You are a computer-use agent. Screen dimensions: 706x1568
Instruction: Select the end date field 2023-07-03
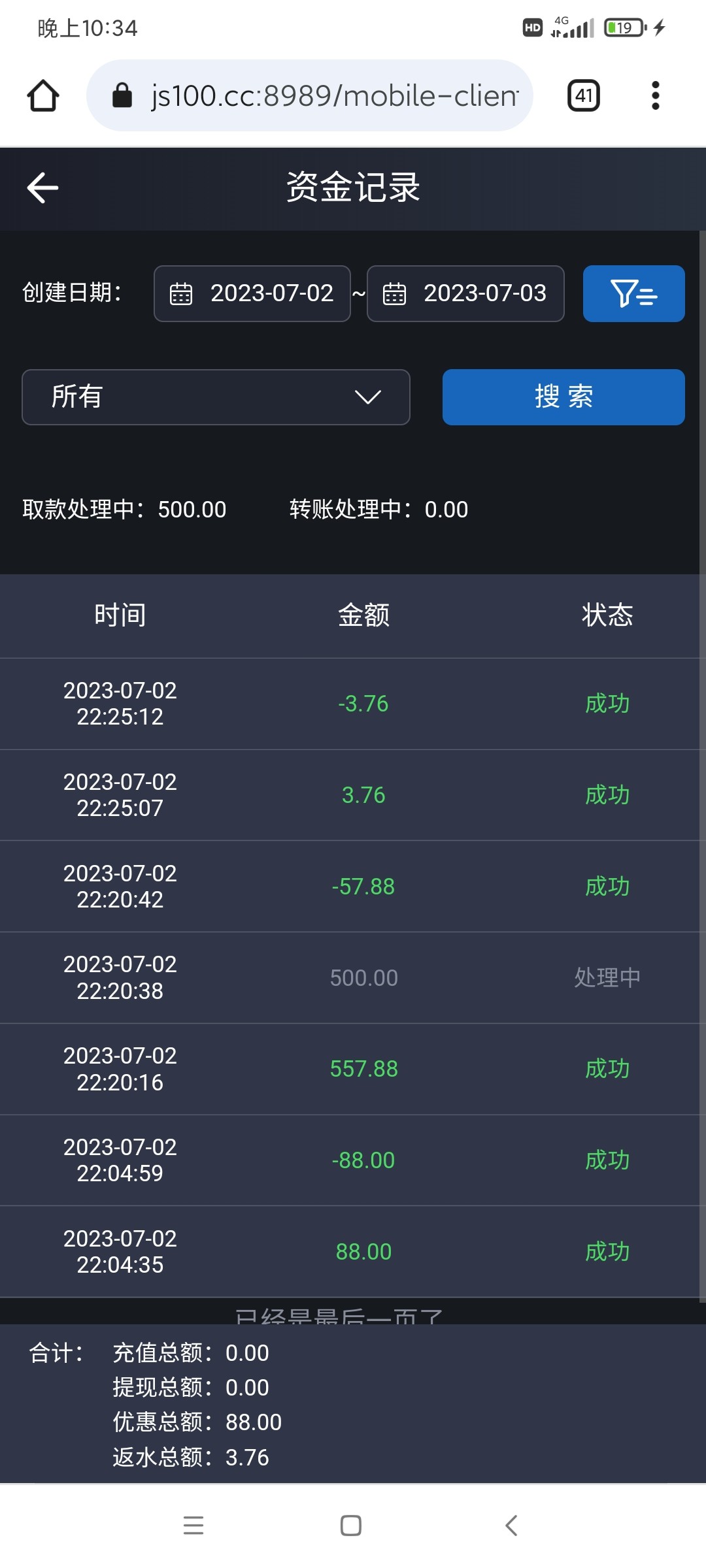pos(484,294)
